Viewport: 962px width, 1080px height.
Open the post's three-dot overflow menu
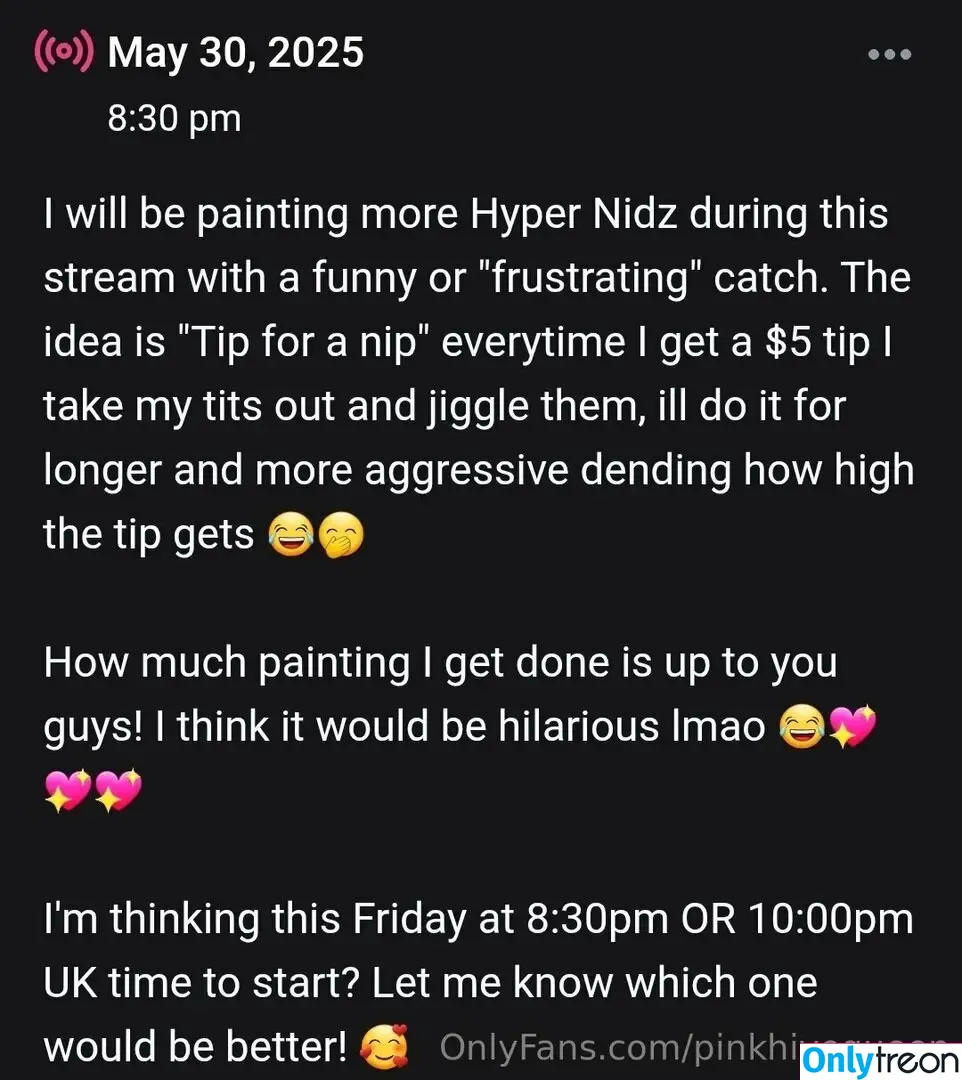(x=888, y=55)
